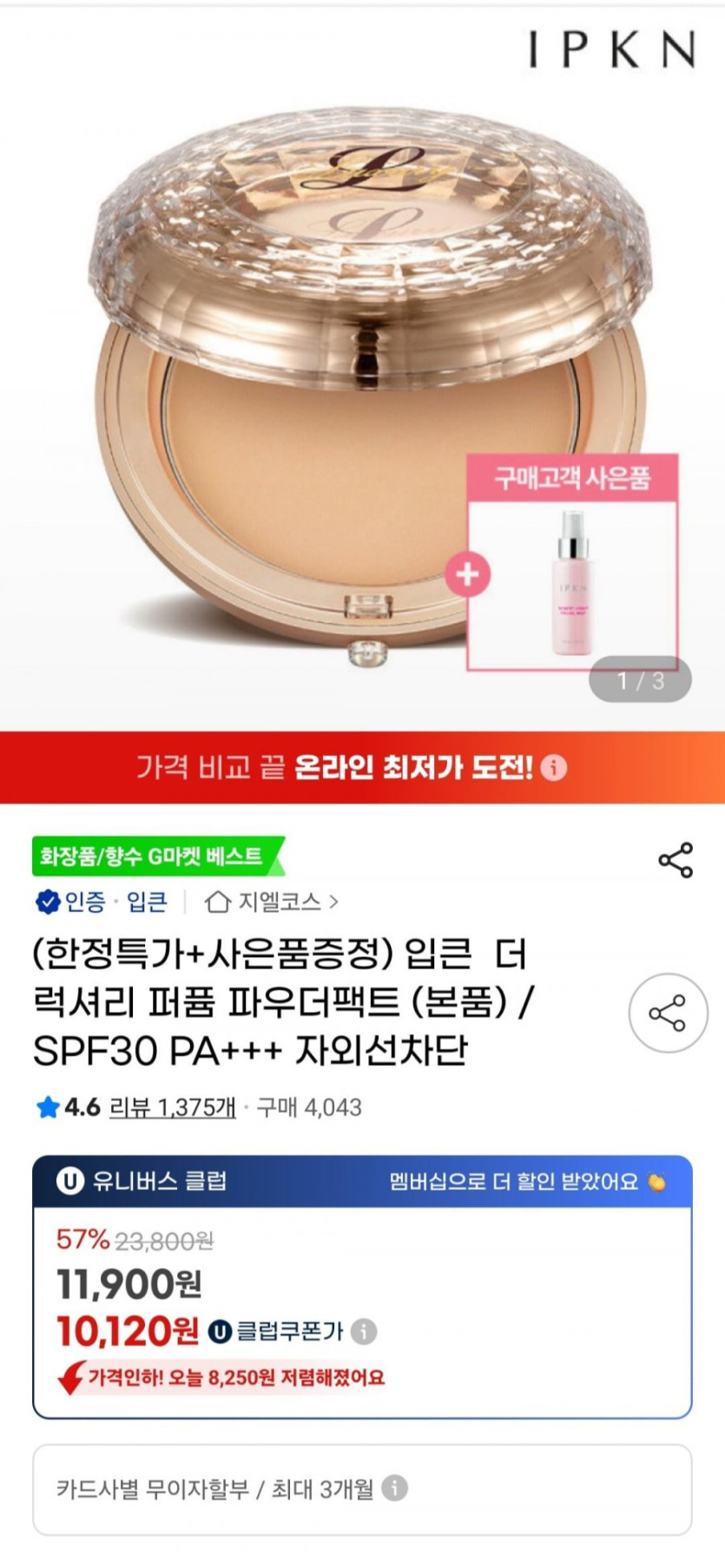View the 1,375 reviews

coord(172,1107)
